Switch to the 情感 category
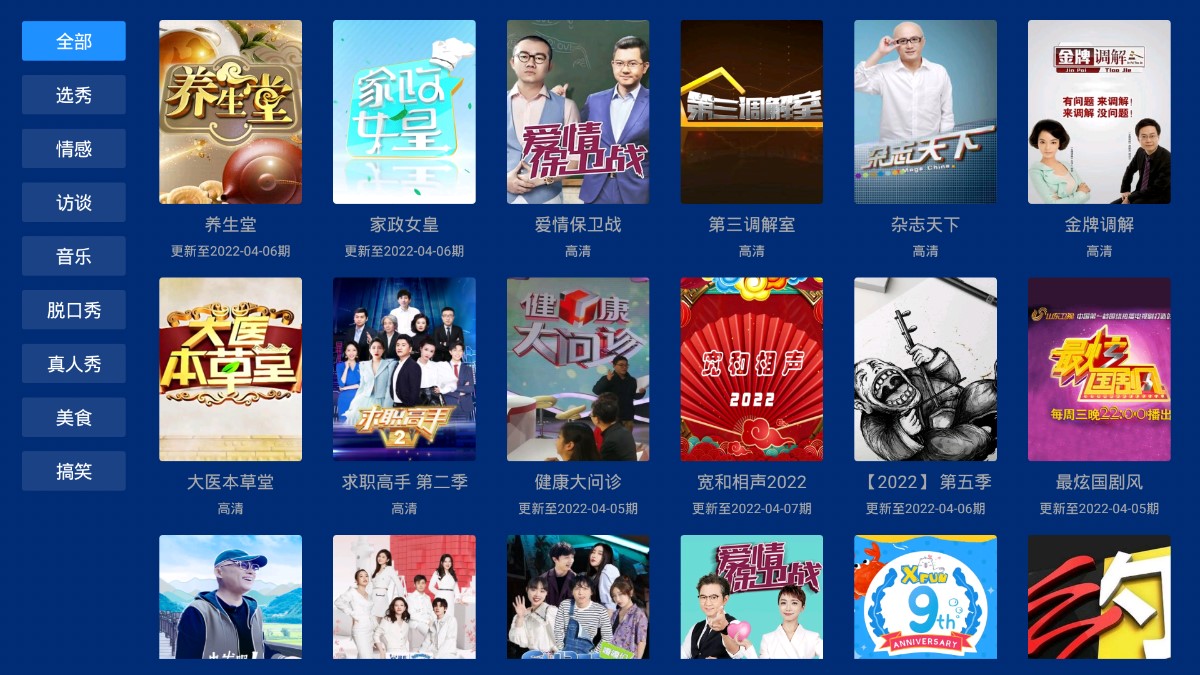 74,149
